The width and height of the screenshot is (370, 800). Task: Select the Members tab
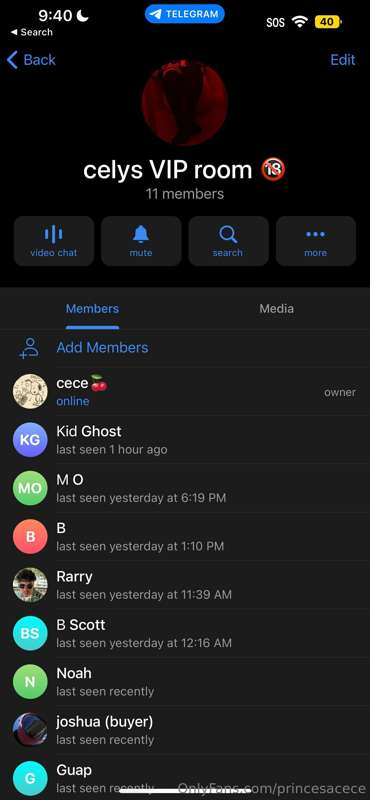[x=92, y=309]
